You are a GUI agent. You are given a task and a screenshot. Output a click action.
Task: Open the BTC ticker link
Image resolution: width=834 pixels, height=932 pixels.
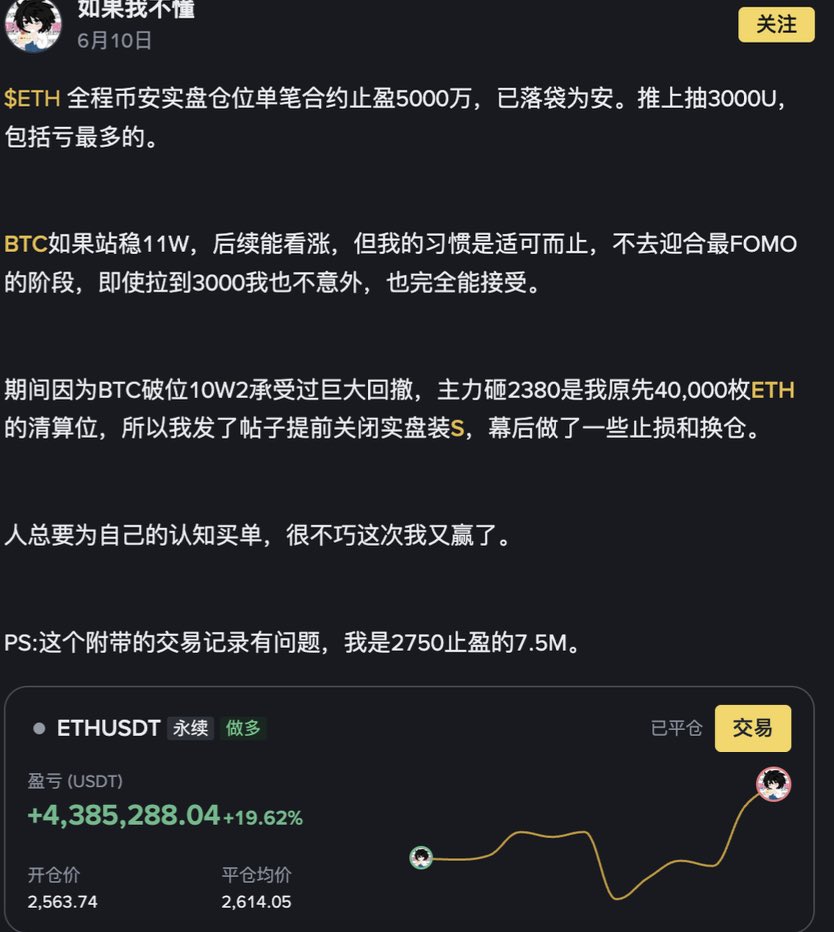tap(25, 244)
